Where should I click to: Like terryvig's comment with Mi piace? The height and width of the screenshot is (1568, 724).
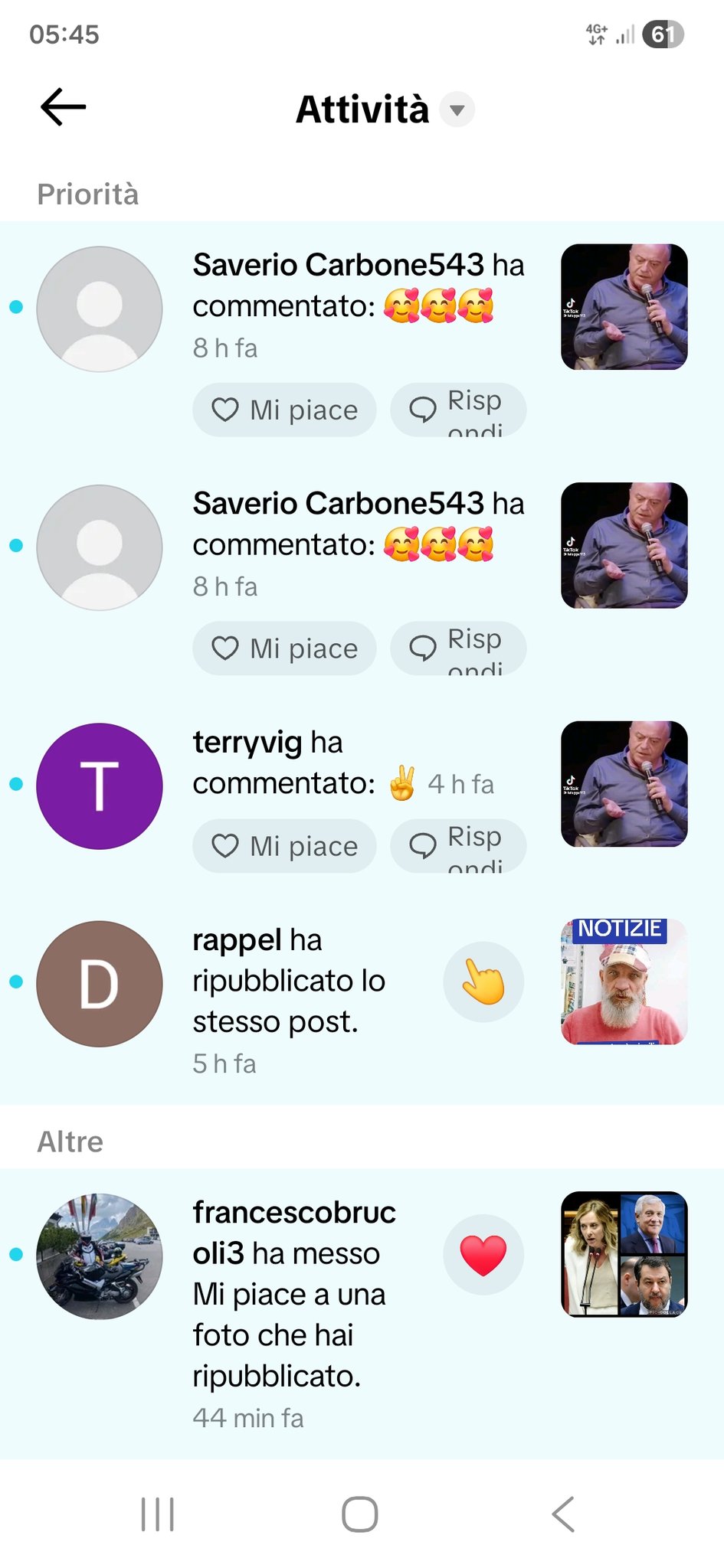pyautogui.click(x=284, y=846)
